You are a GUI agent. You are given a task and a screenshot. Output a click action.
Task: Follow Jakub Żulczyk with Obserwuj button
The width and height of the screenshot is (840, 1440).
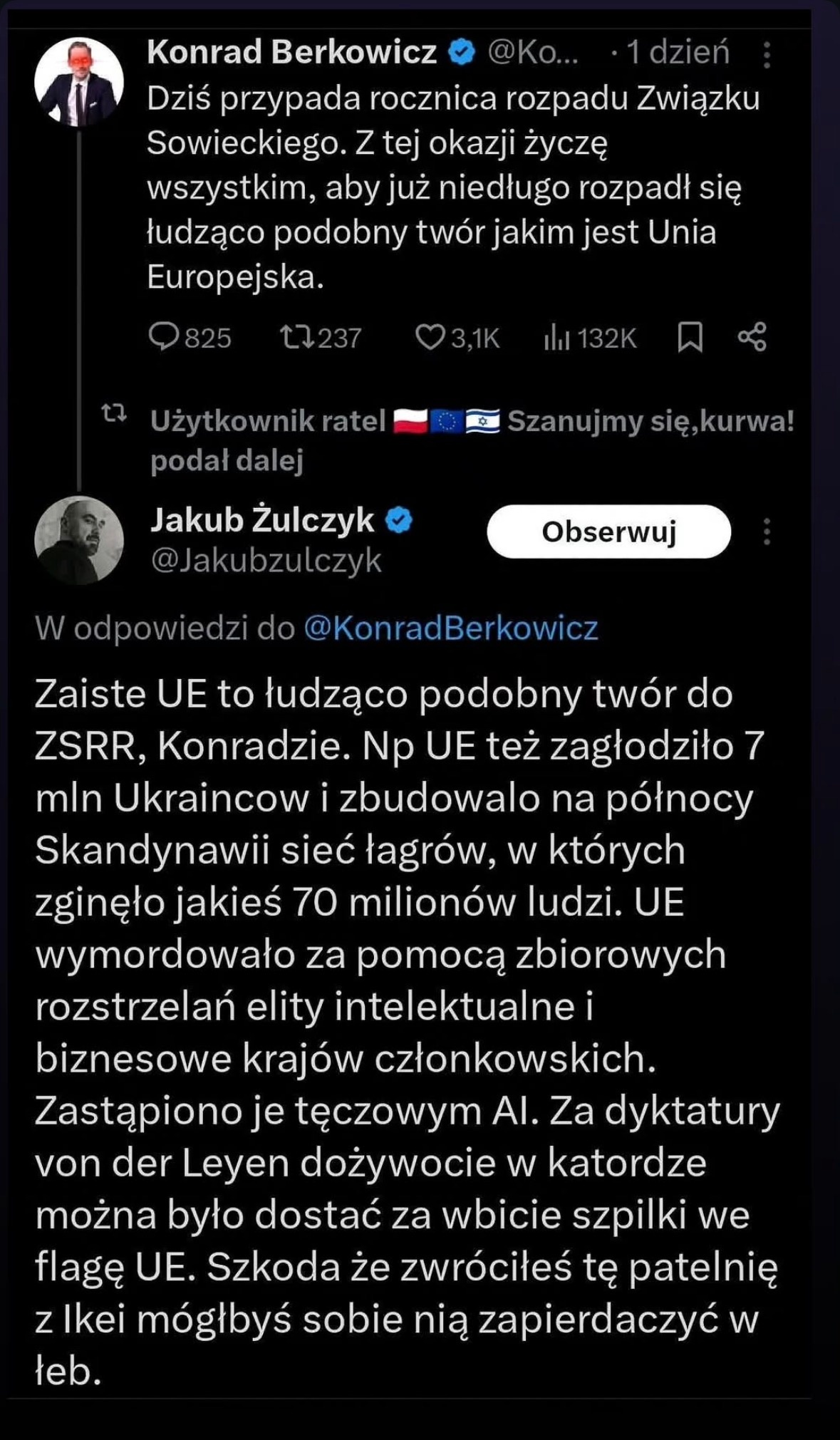[x=608, y=532]
